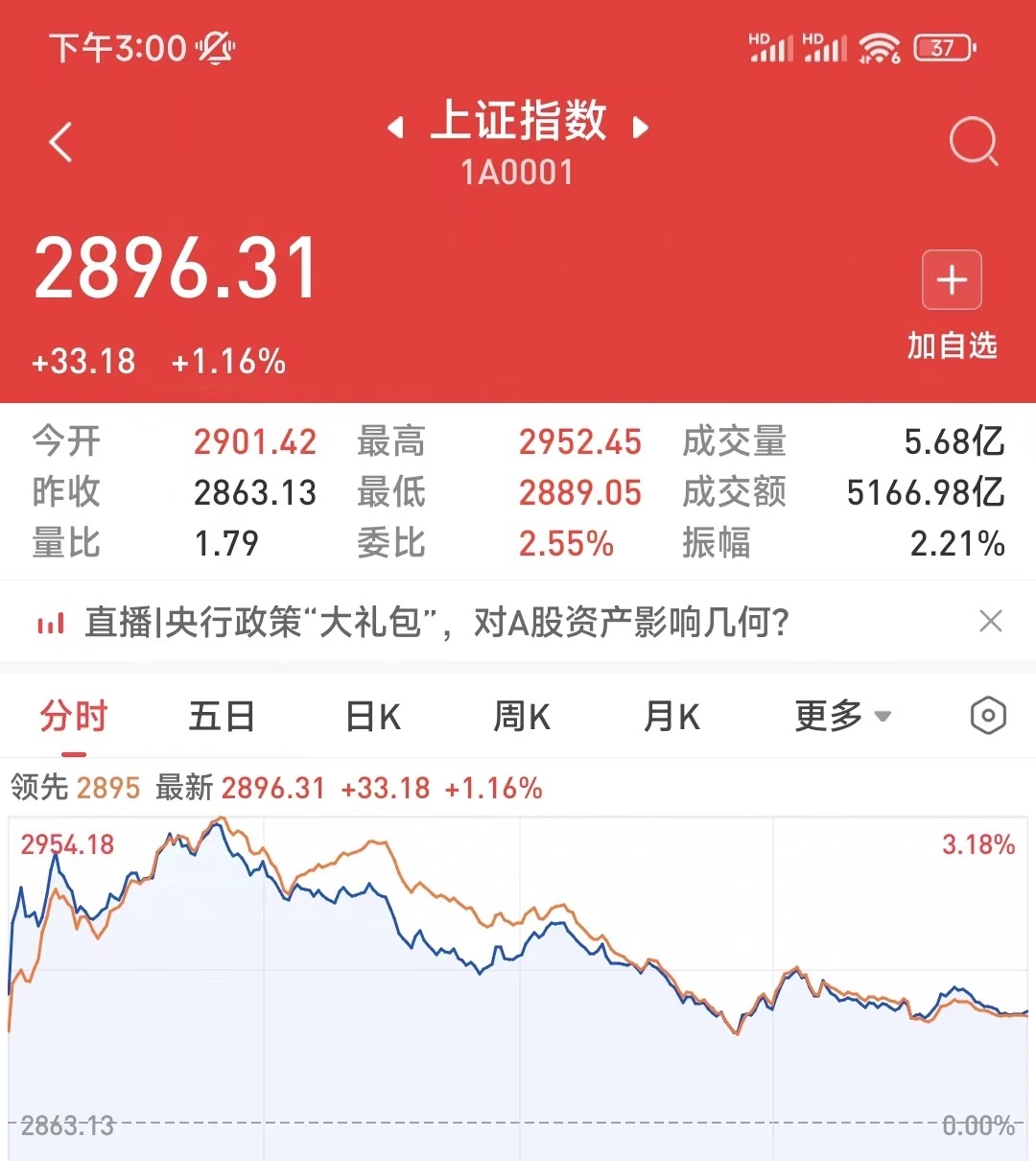Screen dimensions: 1036x1161
Task: Add 上证指数 to watchlist with 加自选
Action: point(952,303)
